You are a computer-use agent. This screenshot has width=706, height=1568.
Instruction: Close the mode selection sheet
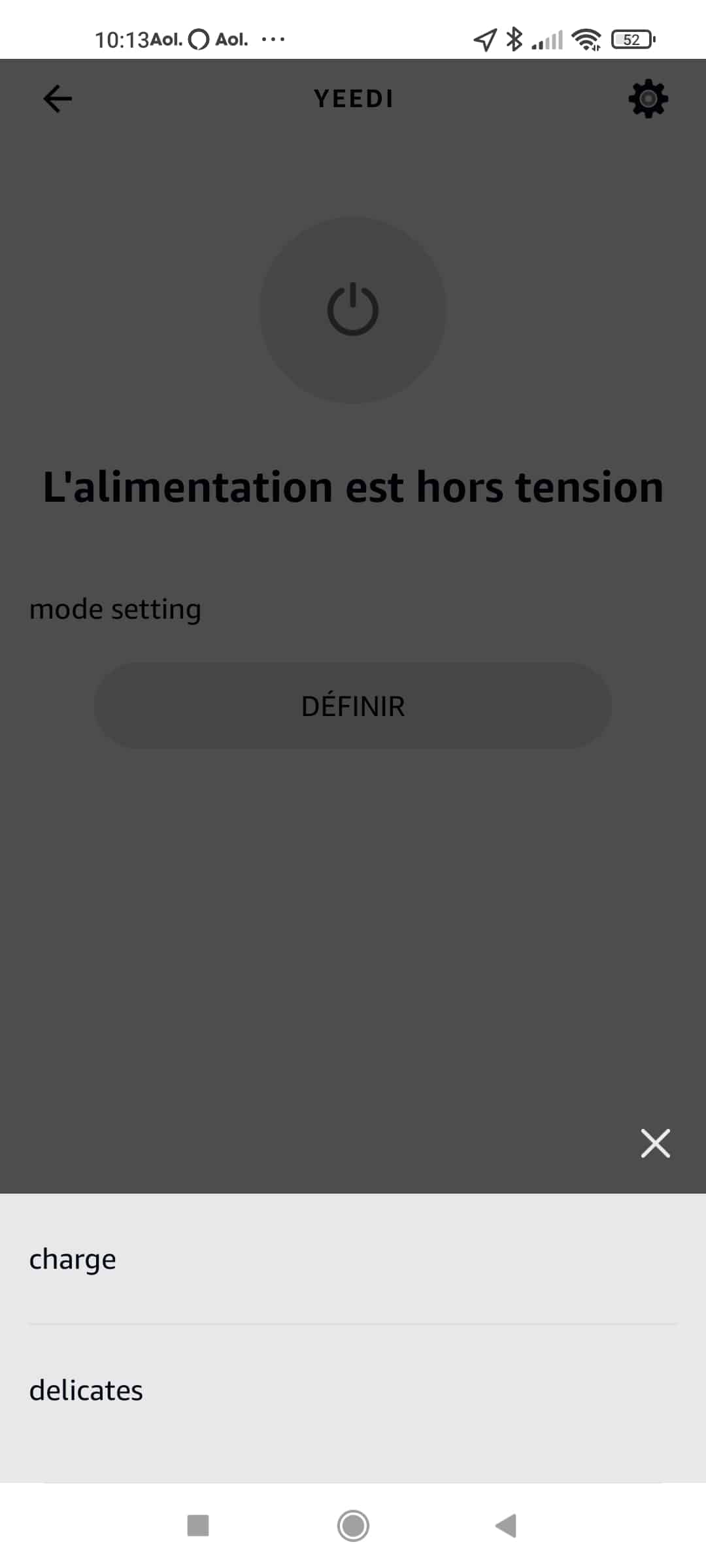[x=655, y=1143]
